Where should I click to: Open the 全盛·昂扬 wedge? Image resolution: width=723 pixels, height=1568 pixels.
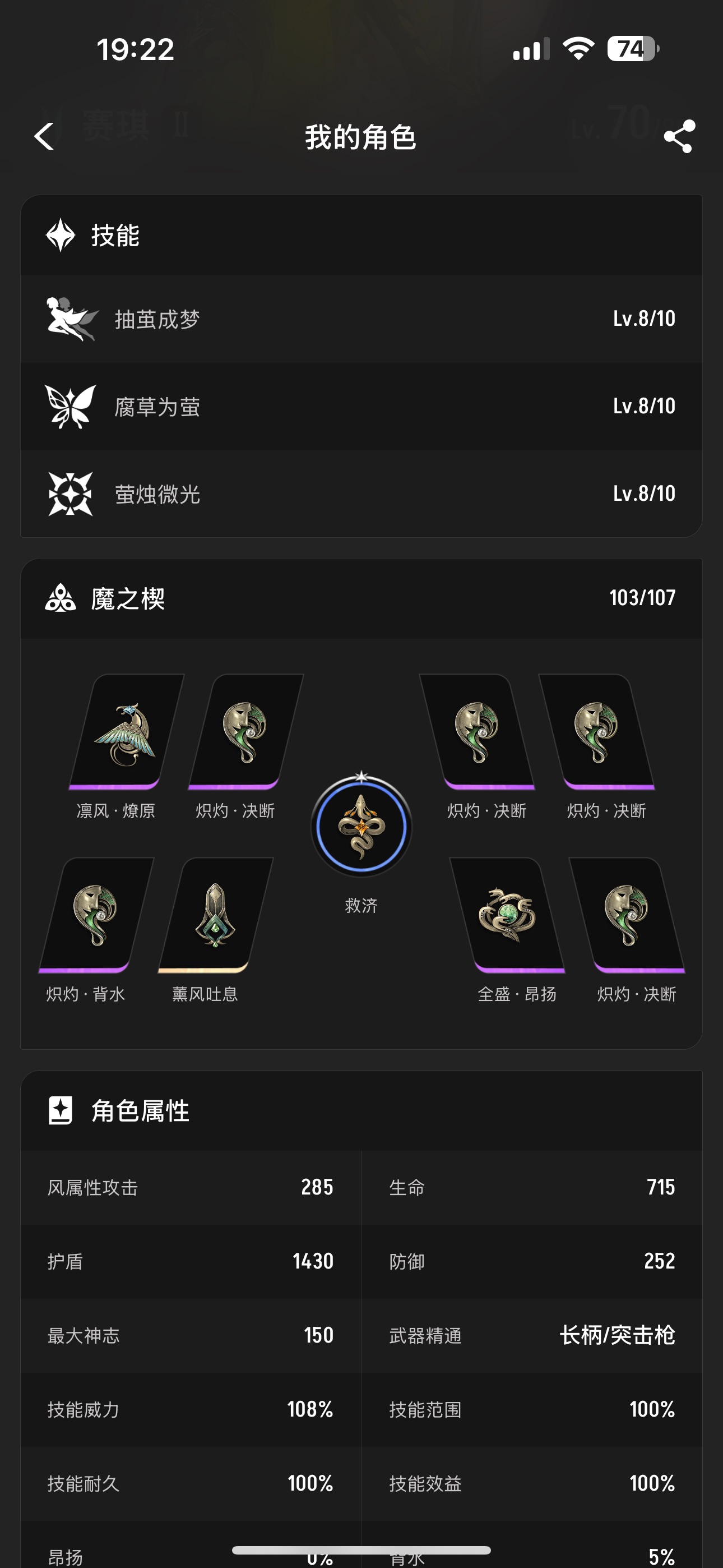507,915
